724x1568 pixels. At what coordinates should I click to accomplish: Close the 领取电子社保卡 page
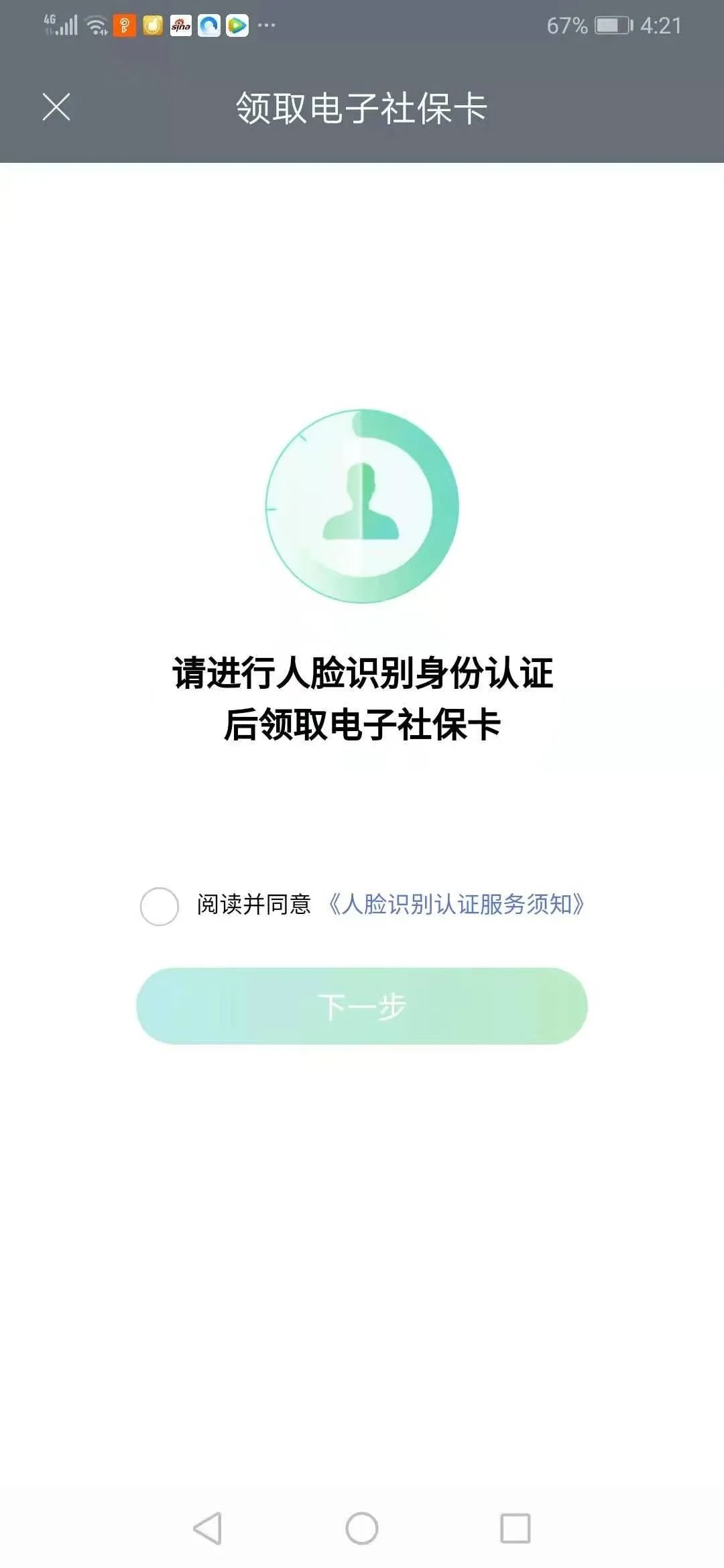click(56, 107)
